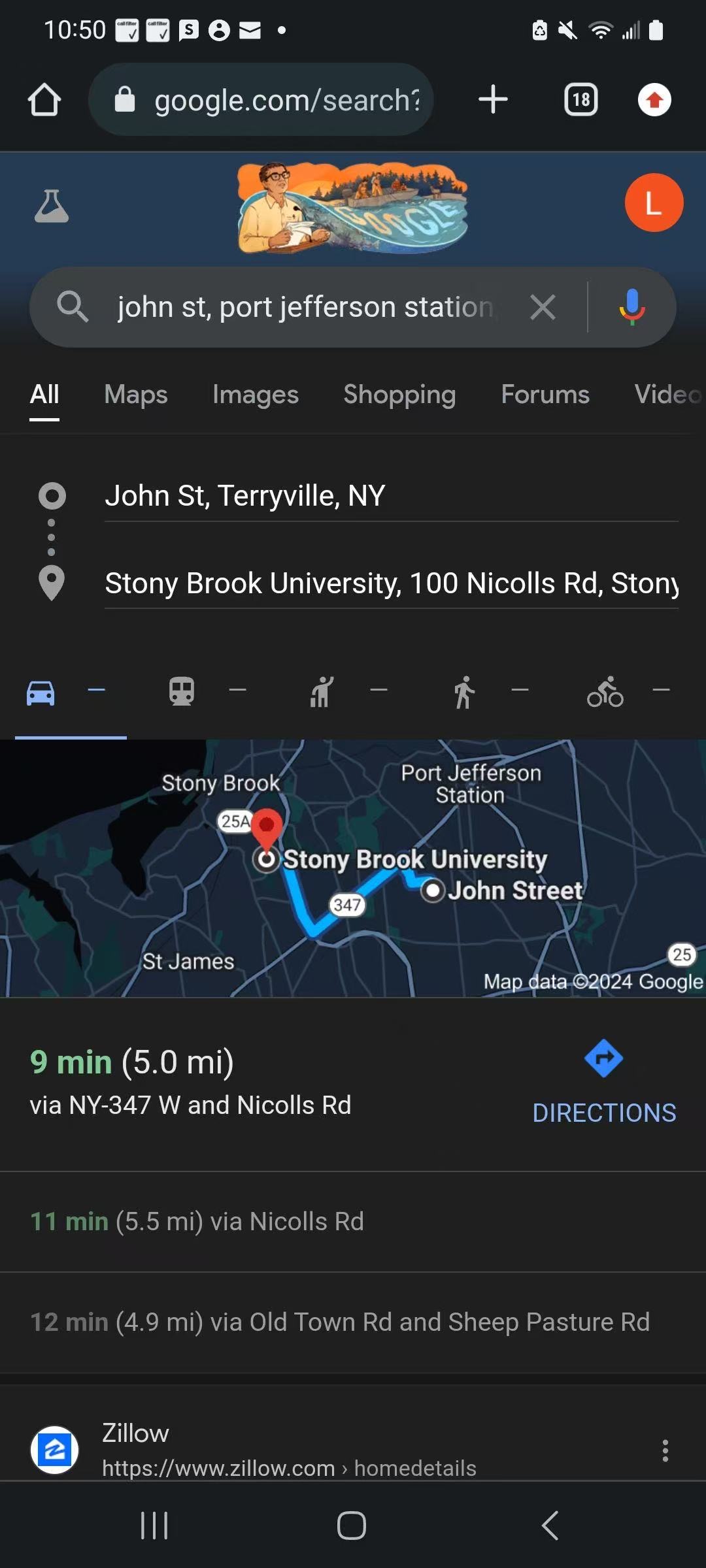Select the cycling travel mode
The width and height of the screenshot is (706, 1568).
coord(605,691)
